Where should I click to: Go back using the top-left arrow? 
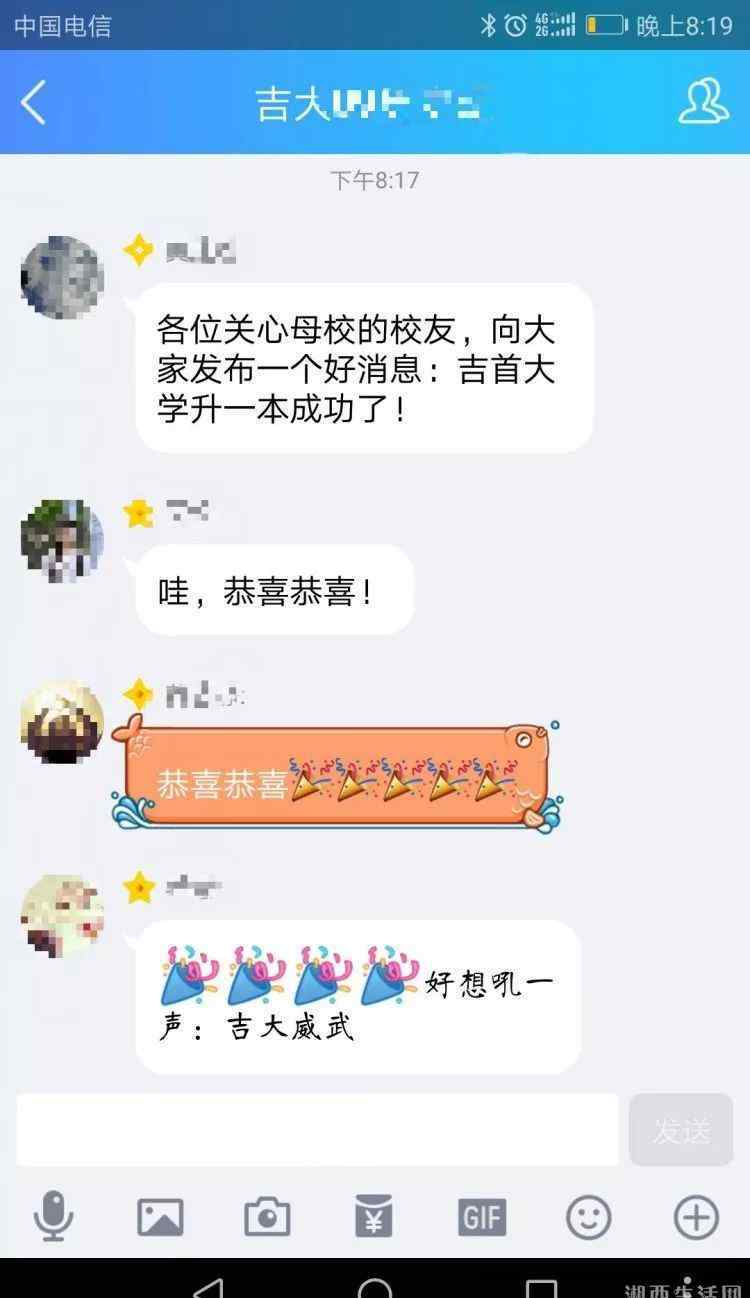click(33, 102)
